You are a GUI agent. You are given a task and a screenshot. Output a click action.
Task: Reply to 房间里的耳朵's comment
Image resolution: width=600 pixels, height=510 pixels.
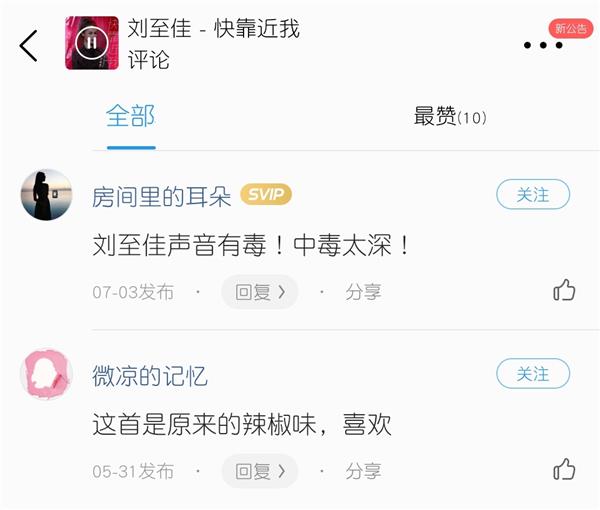[260, 292]
